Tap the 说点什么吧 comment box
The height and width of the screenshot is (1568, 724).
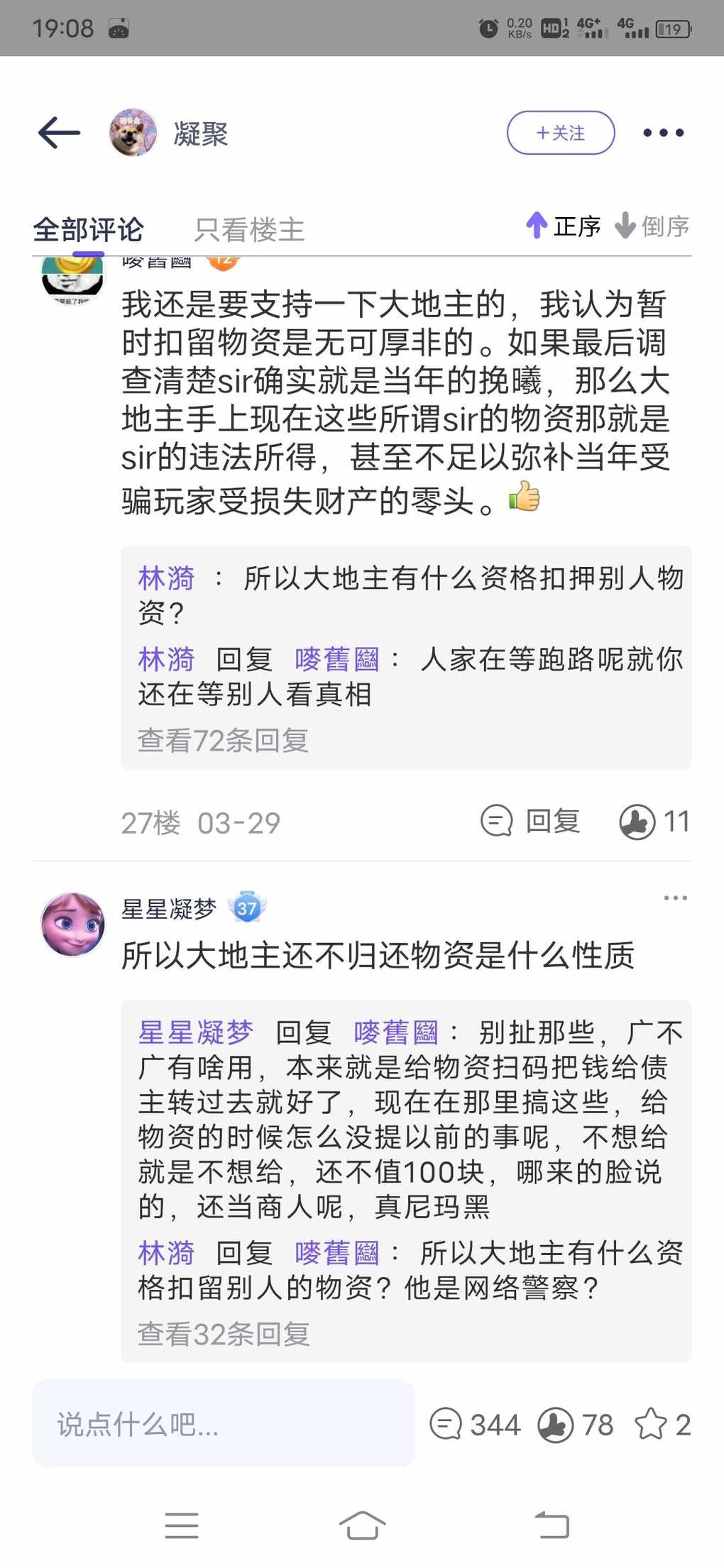point(223,1424)
